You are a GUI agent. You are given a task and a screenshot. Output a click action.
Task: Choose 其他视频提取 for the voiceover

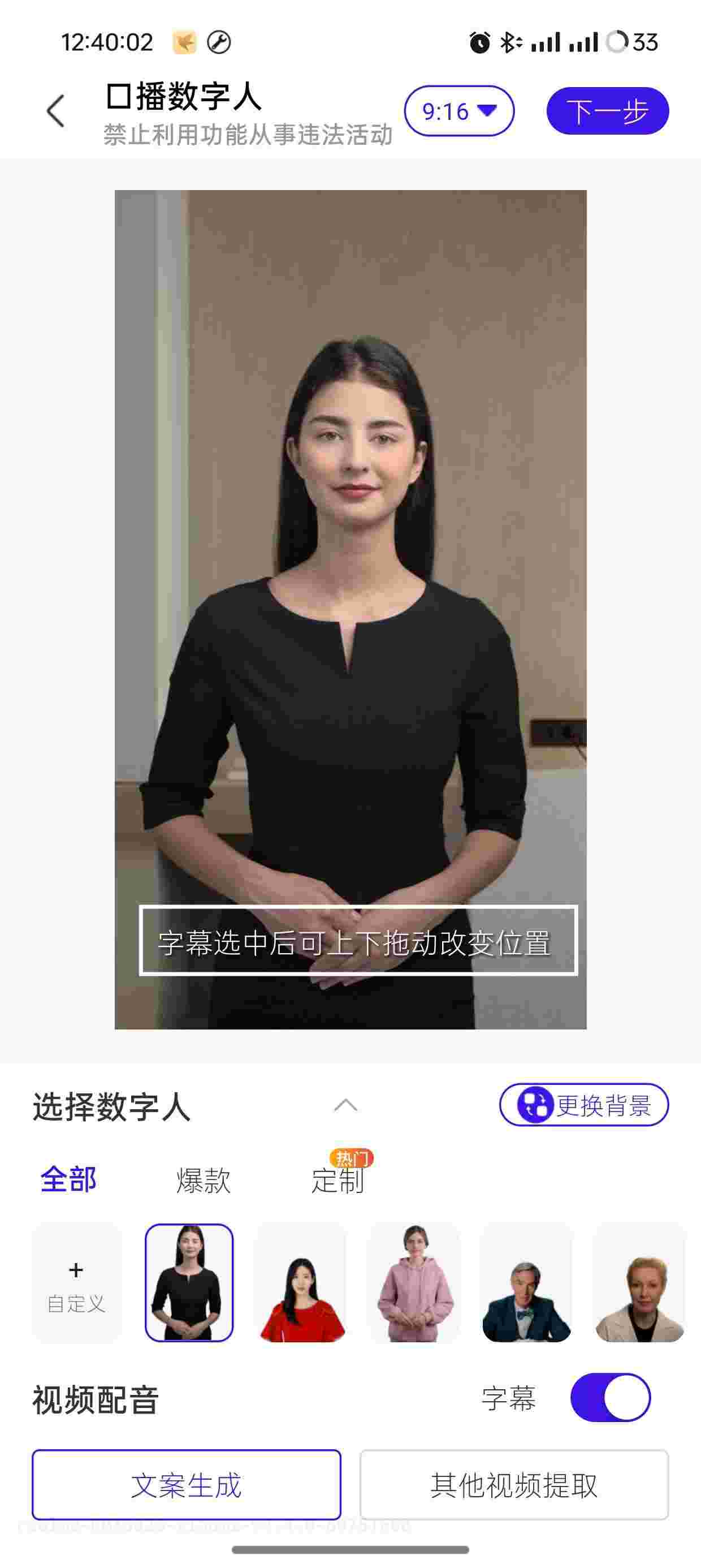[514, 1485]
